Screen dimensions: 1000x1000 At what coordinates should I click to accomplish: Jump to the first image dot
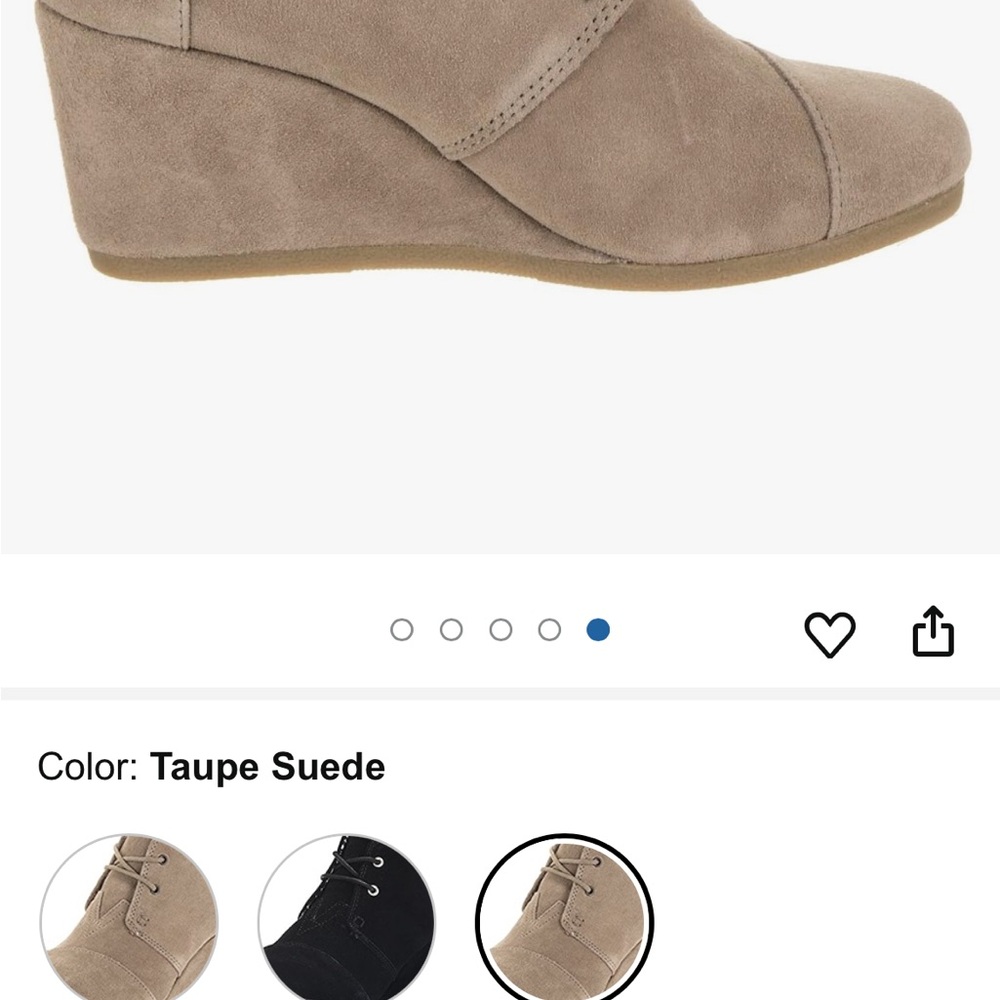pyautogui.click(x=402, y=630)
